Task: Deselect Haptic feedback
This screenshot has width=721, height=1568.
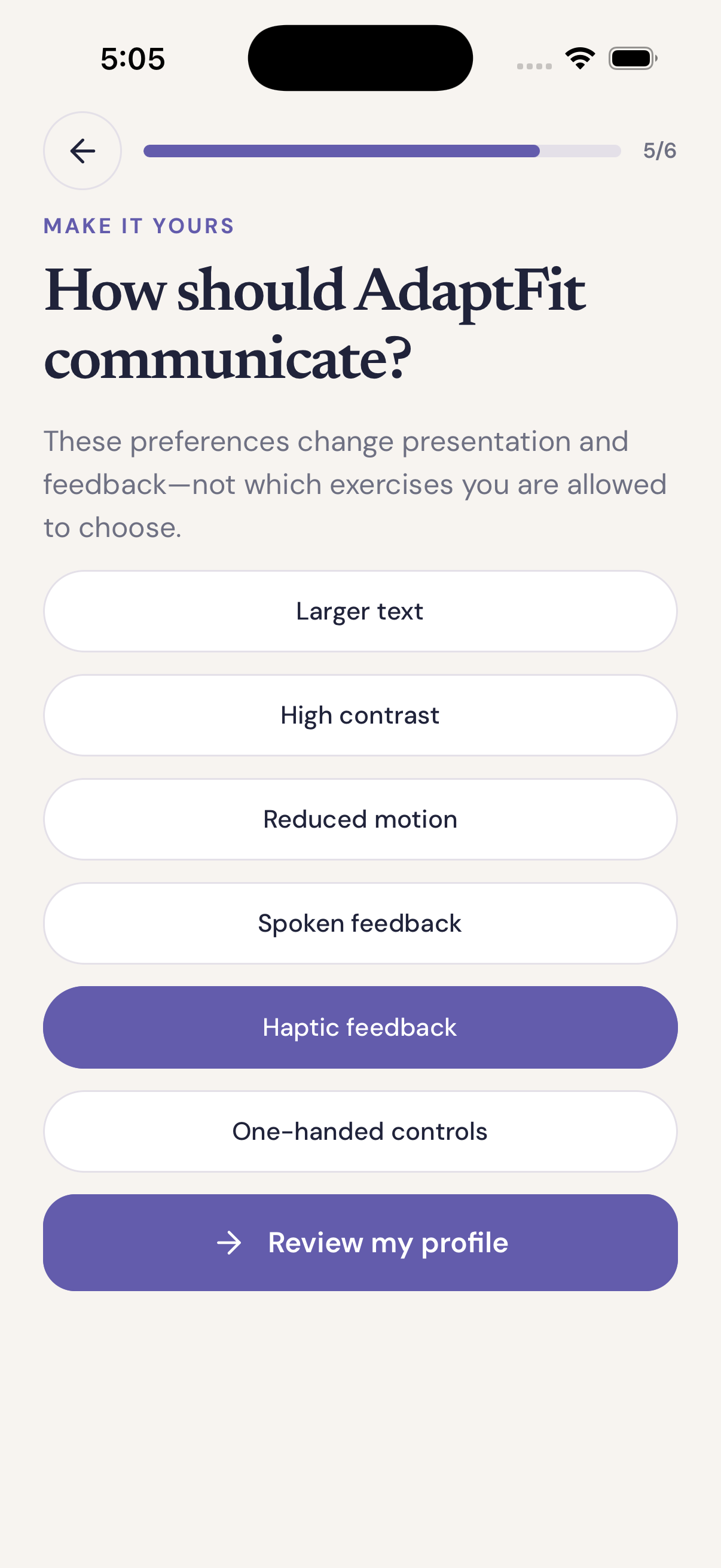Action: pyautogui.click(x=360, y=1027)
